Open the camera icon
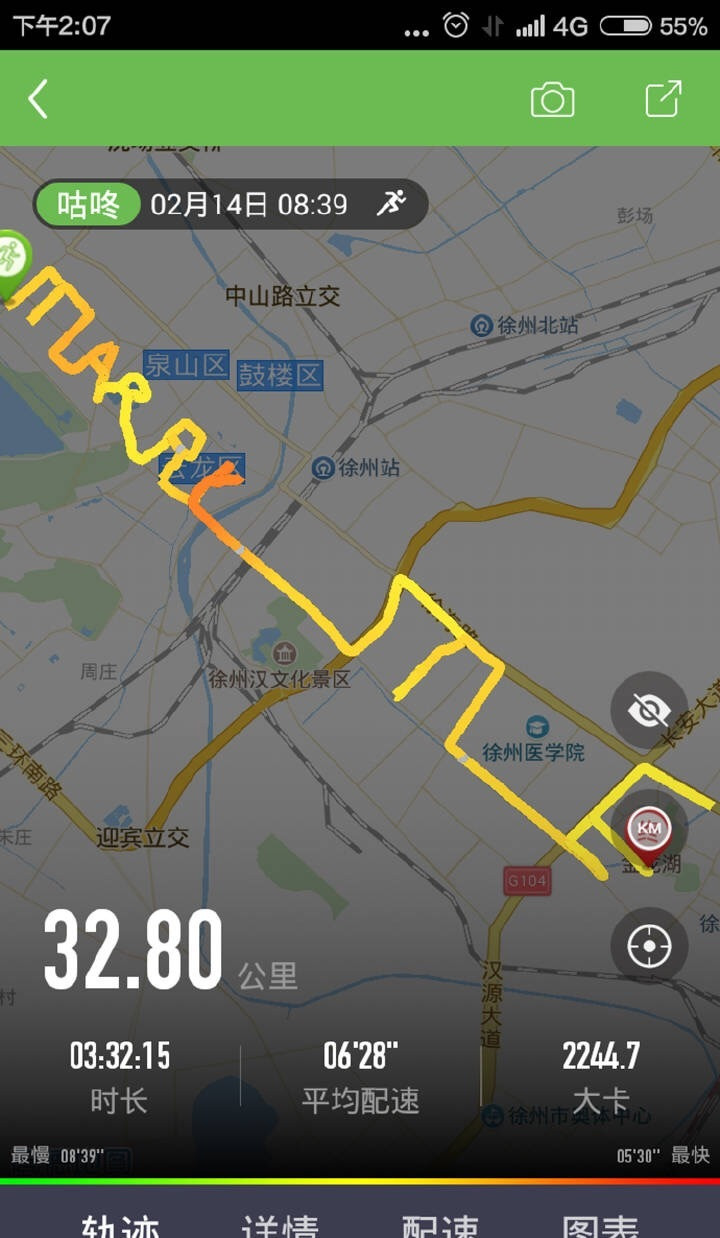This screenshot has width=720, height=1238. (x=552, y=99)
